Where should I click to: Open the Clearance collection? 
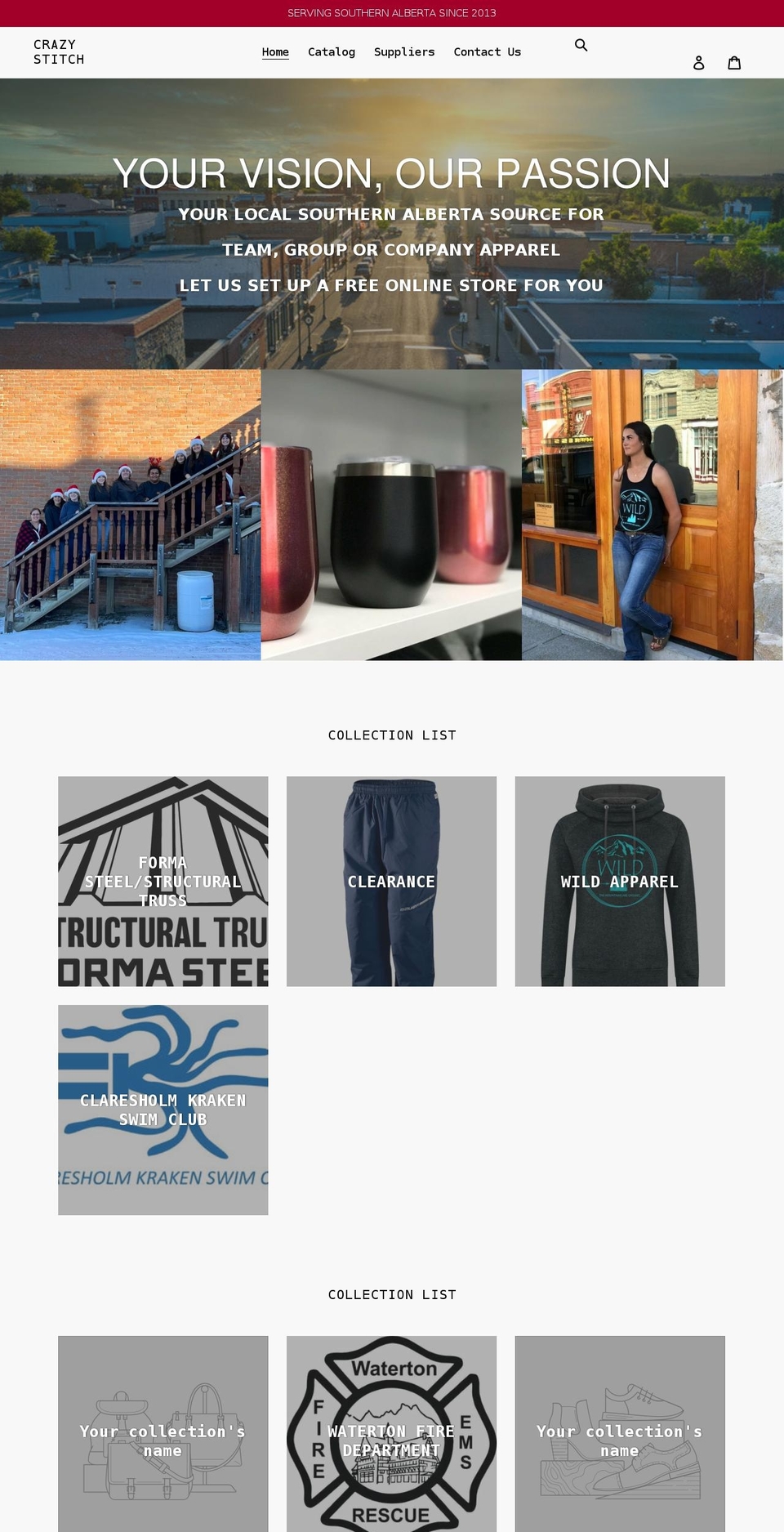coord(391,882)
